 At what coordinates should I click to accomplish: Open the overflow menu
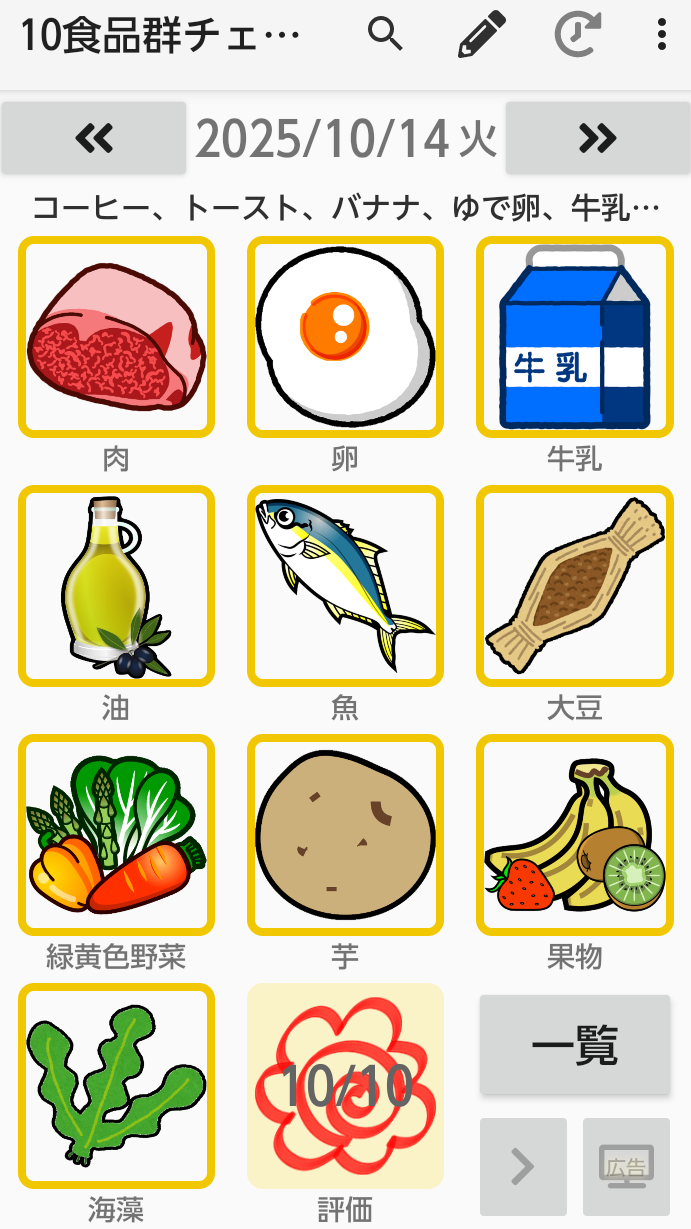pyautogui.click(x=661, y=35)
